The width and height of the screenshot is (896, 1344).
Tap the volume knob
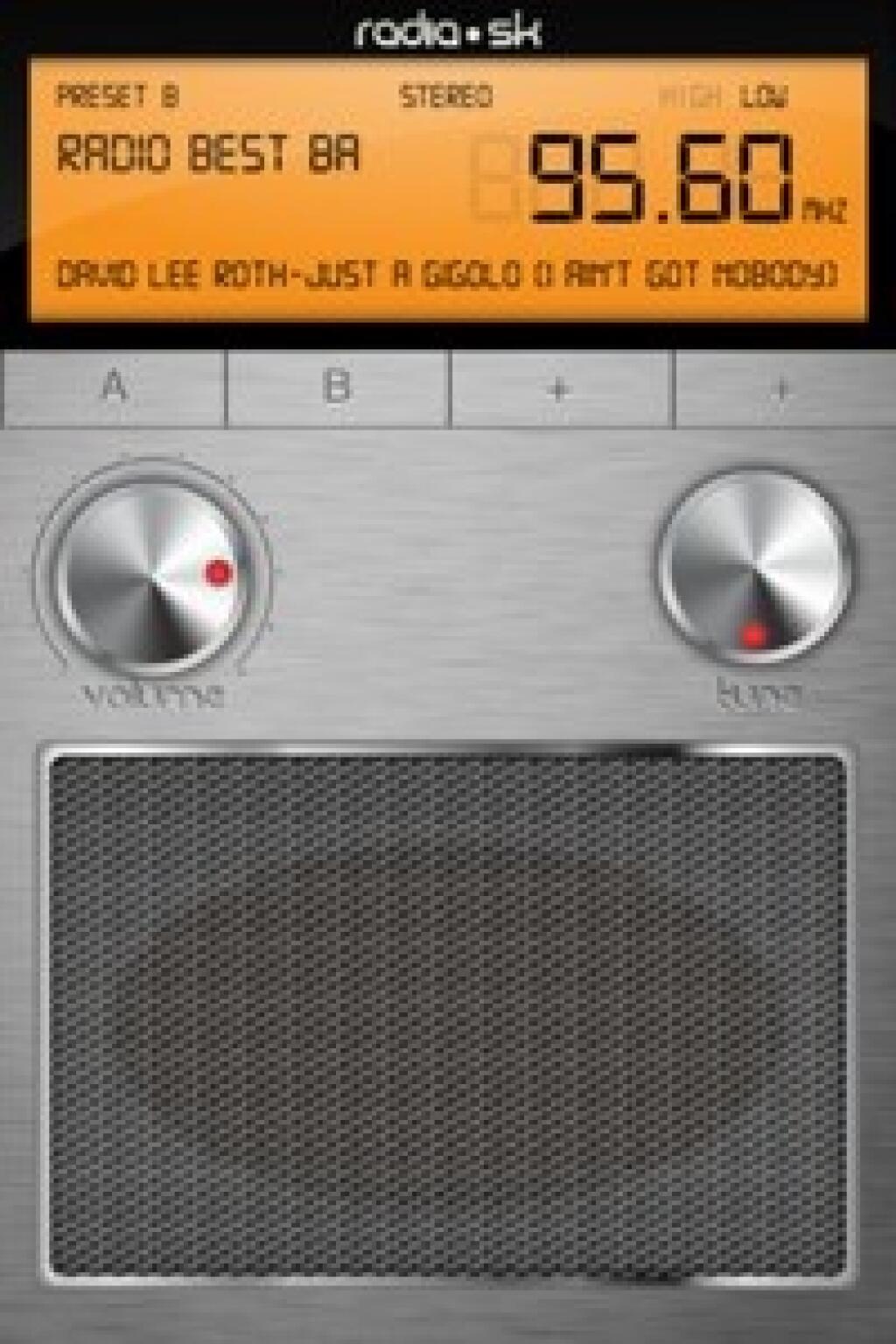(x=153, y=573)
